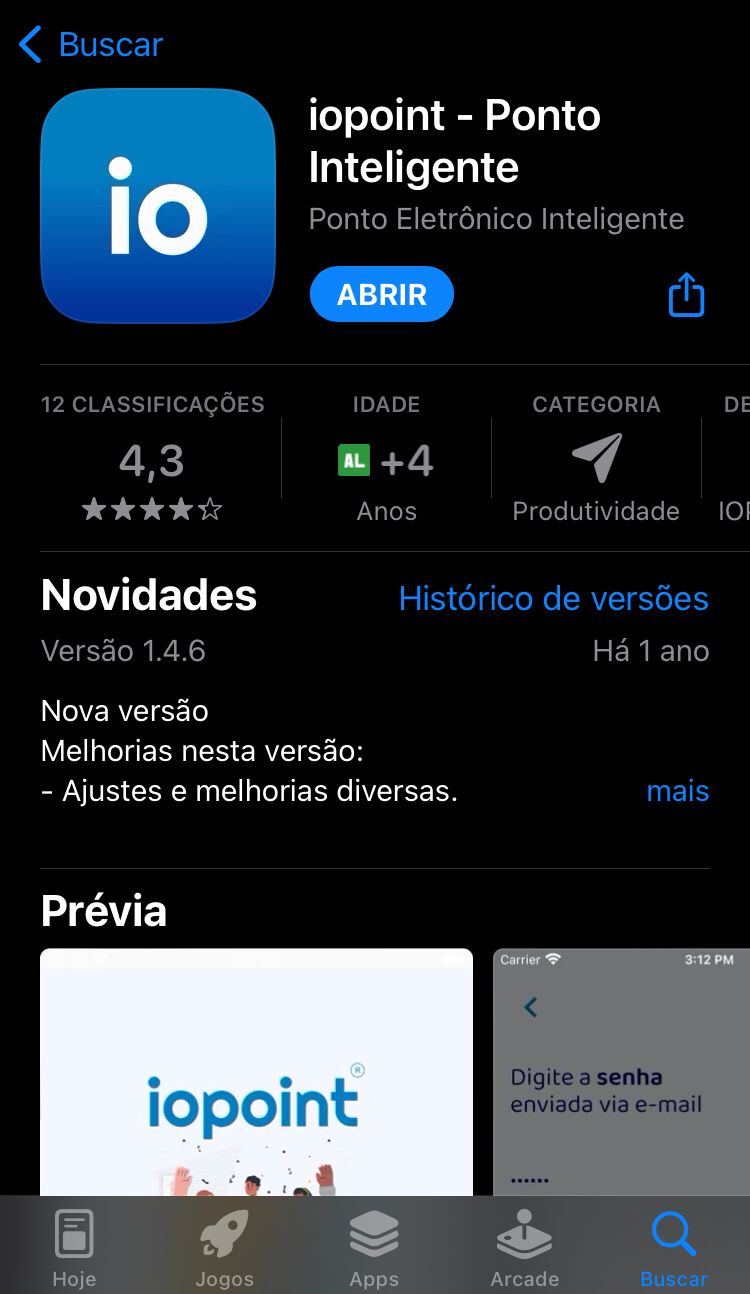The width and height of the screenshot is (750, 1294).
Task: Tap the +4 age rating badge
Action: click(386, 460)
